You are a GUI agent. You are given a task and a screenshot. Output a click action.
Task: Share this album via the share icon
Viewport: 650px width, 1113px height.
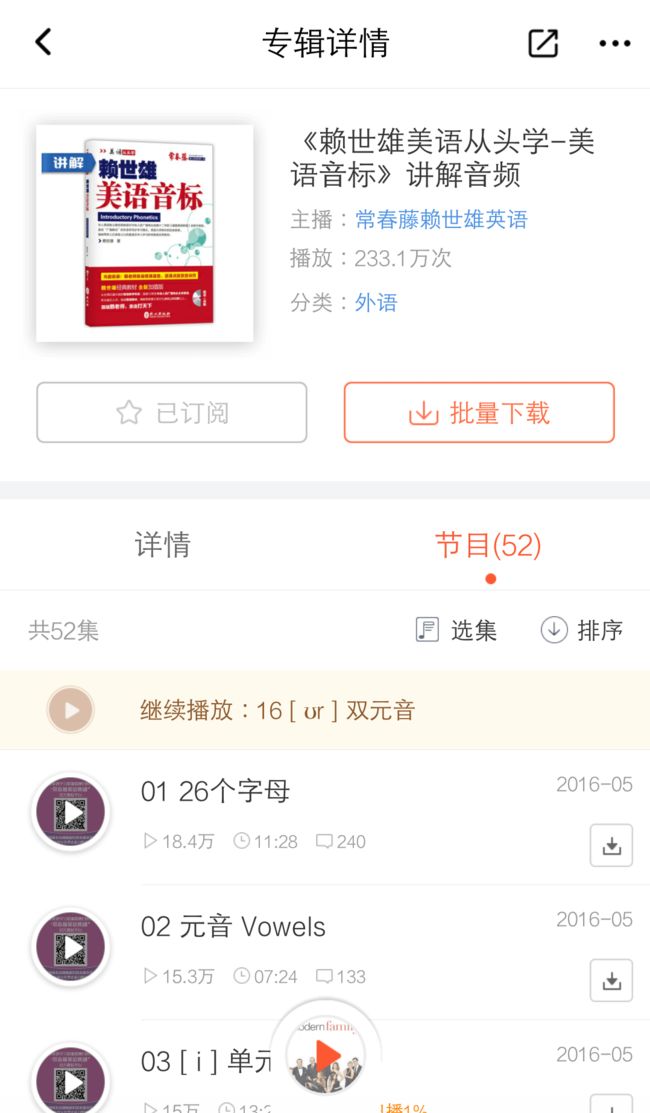point(543,43)
